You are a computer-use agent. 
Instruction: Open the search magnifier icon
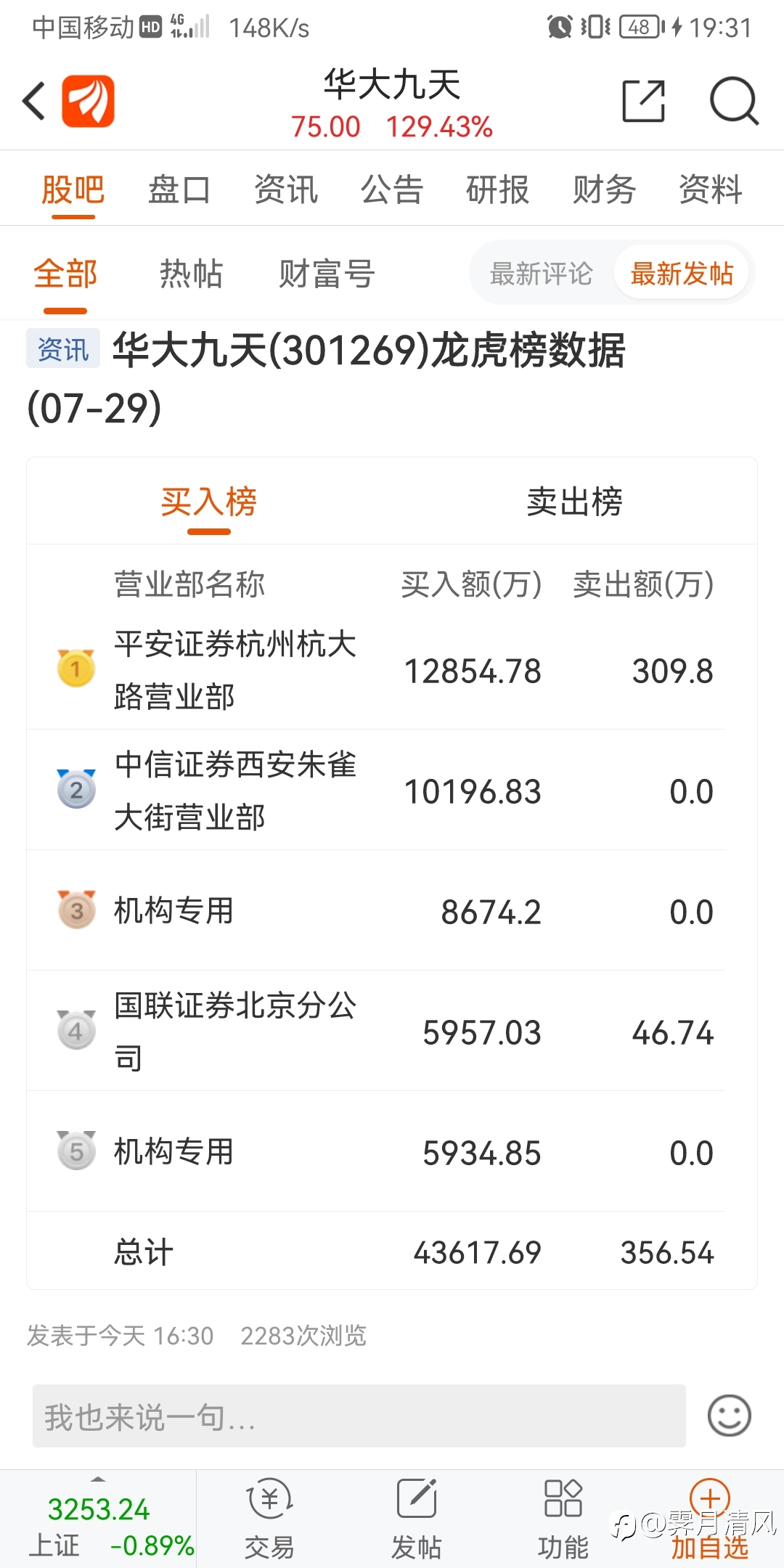tap(734, 101)
